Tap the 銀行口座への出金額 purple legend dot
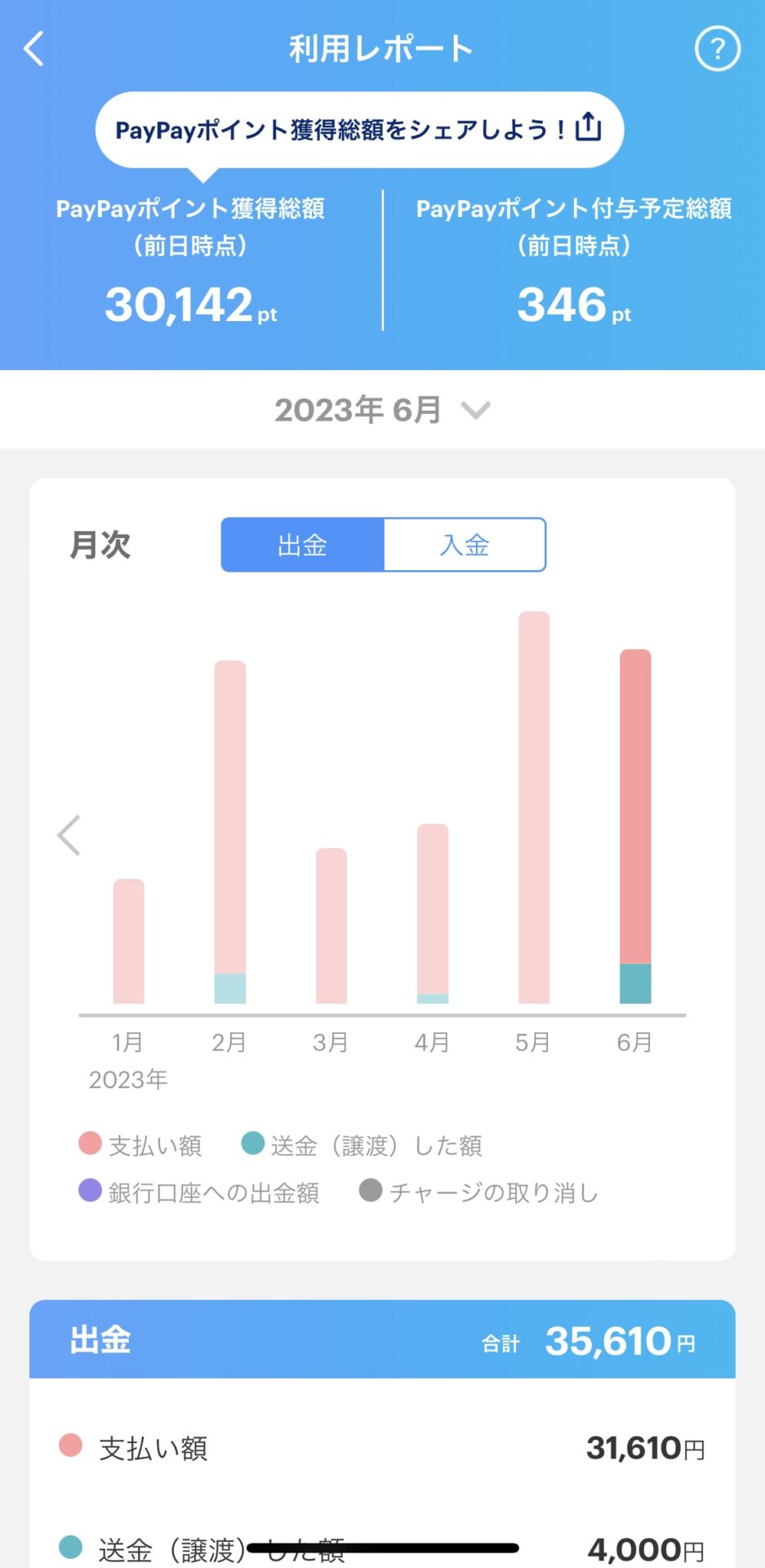The image size is (765, 1568). pyautogui.click(x=88, y=1192)
